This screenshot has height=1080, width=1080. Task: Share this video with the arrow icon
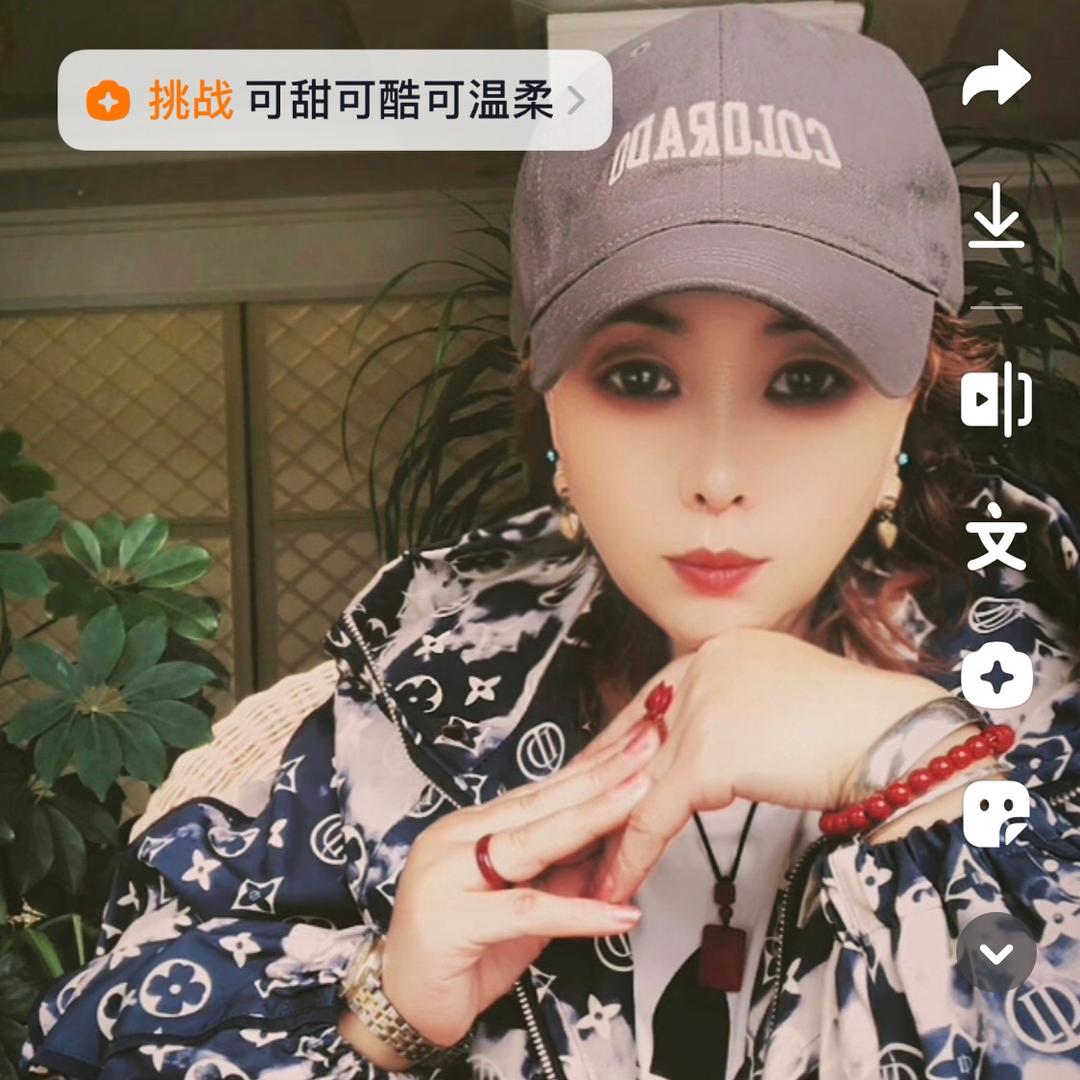[996, 79]
